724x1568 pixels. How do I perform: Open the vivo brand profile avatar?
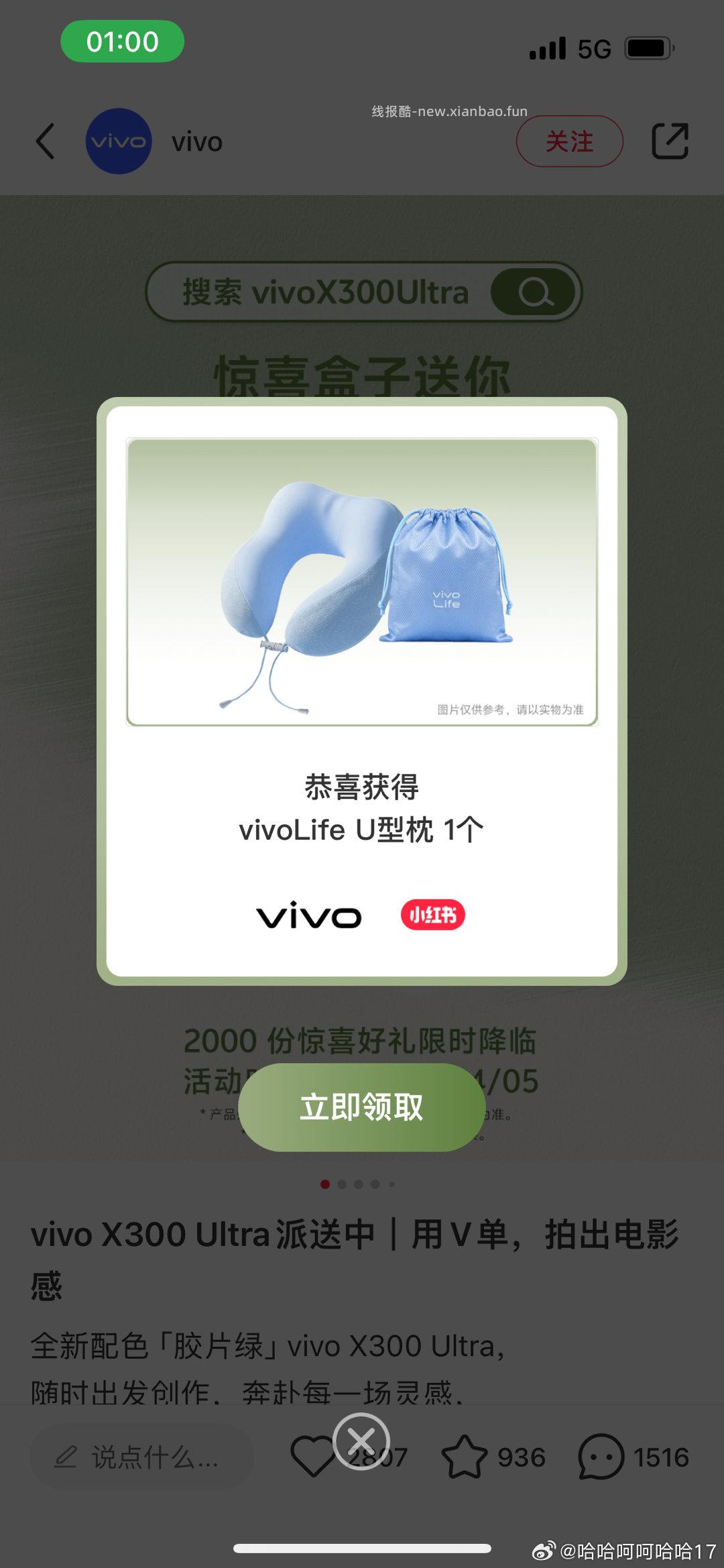click(x=118, y=142)
